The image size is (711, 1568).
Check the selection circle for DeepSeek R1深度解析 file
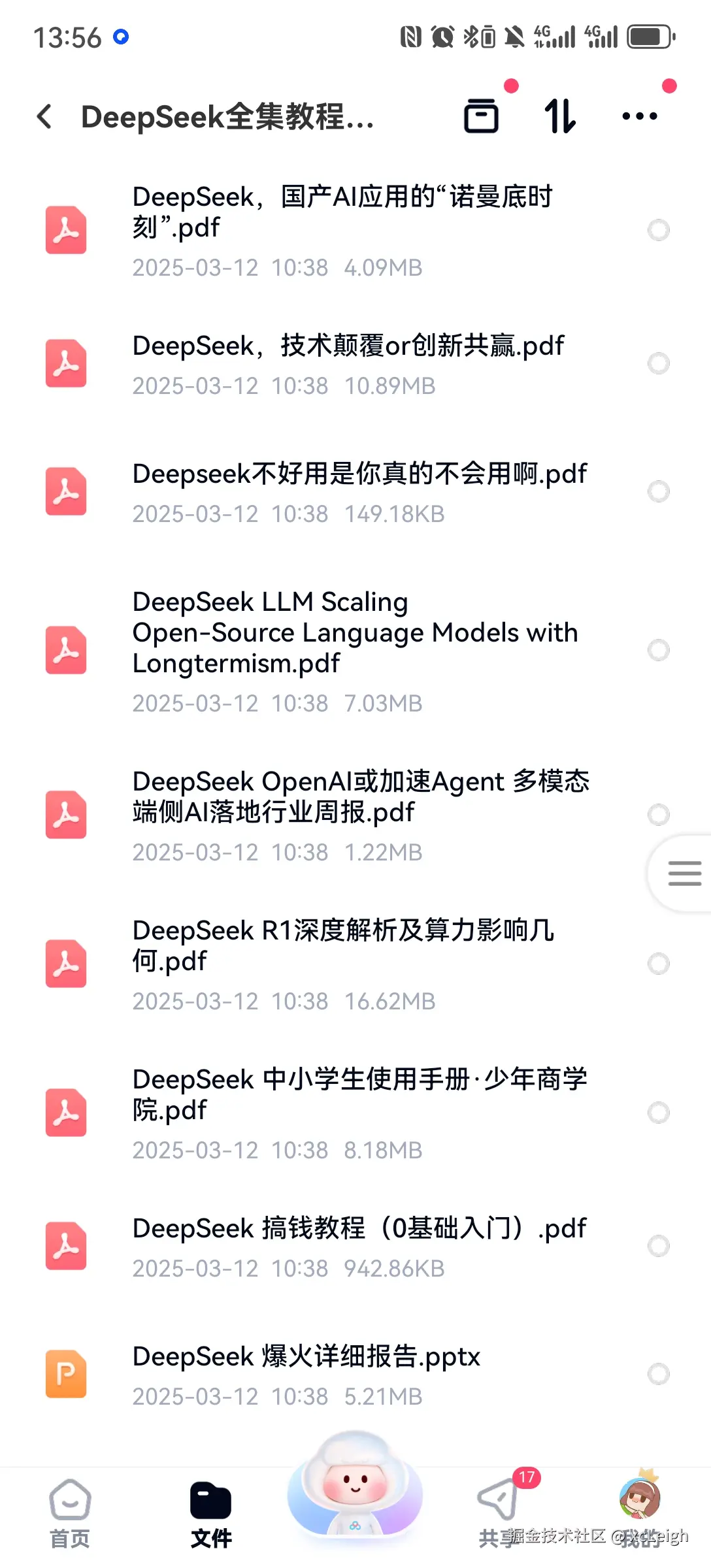click(658, 964)
